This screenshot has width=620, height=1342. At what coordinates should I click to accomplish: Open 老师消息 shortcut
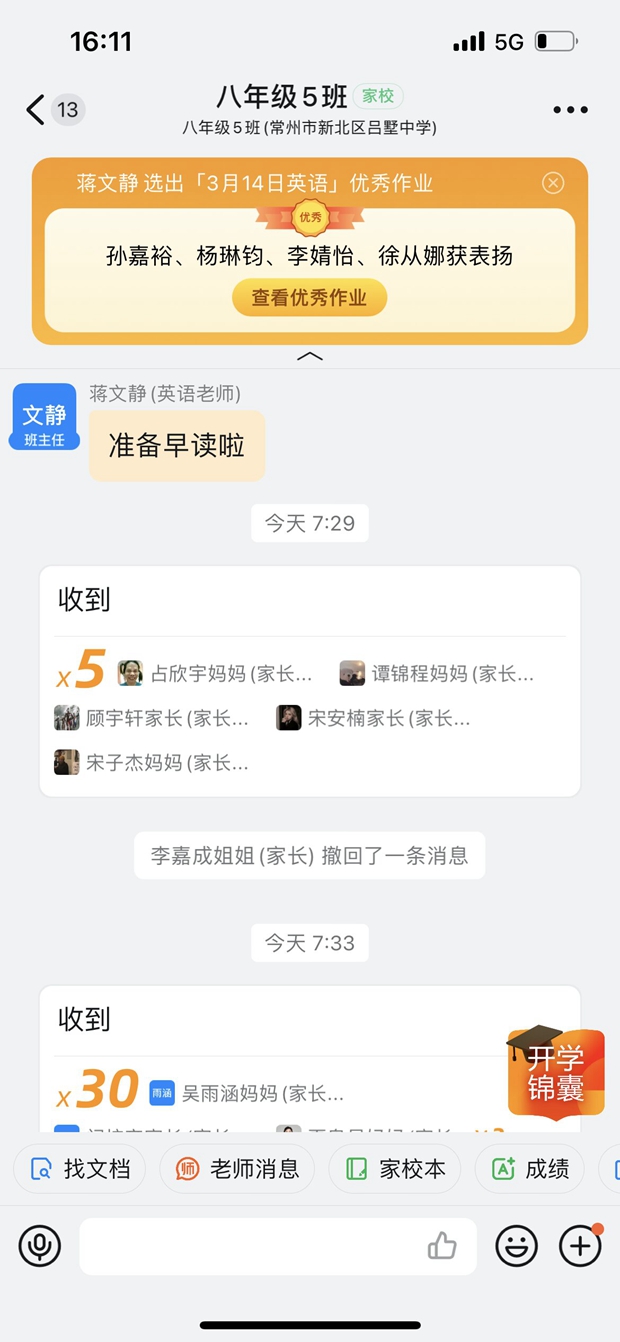pyautogui.click(x=237, y=1168)
